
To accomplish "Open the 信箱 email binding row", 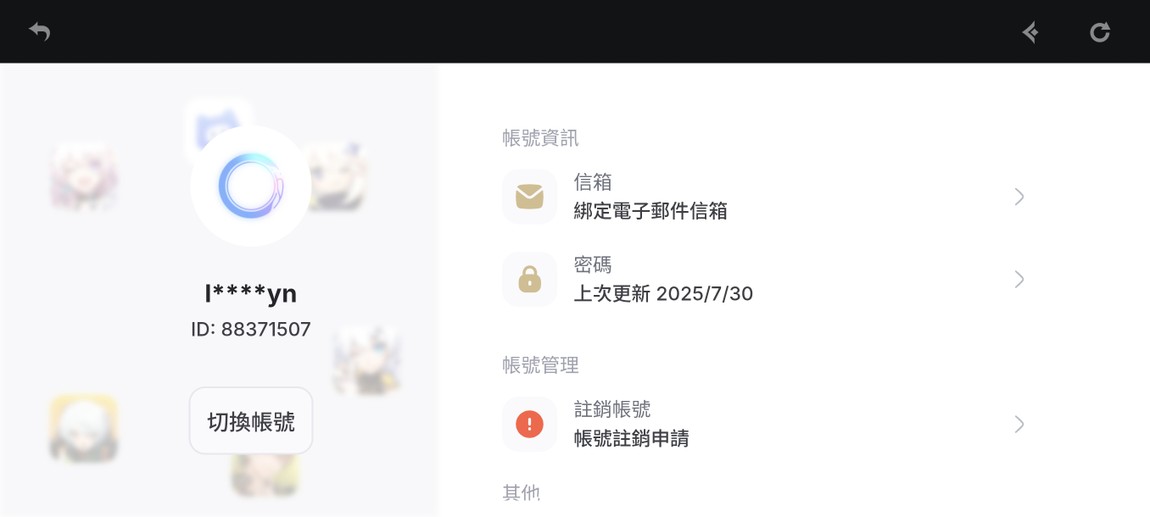I will coord(765,197).
